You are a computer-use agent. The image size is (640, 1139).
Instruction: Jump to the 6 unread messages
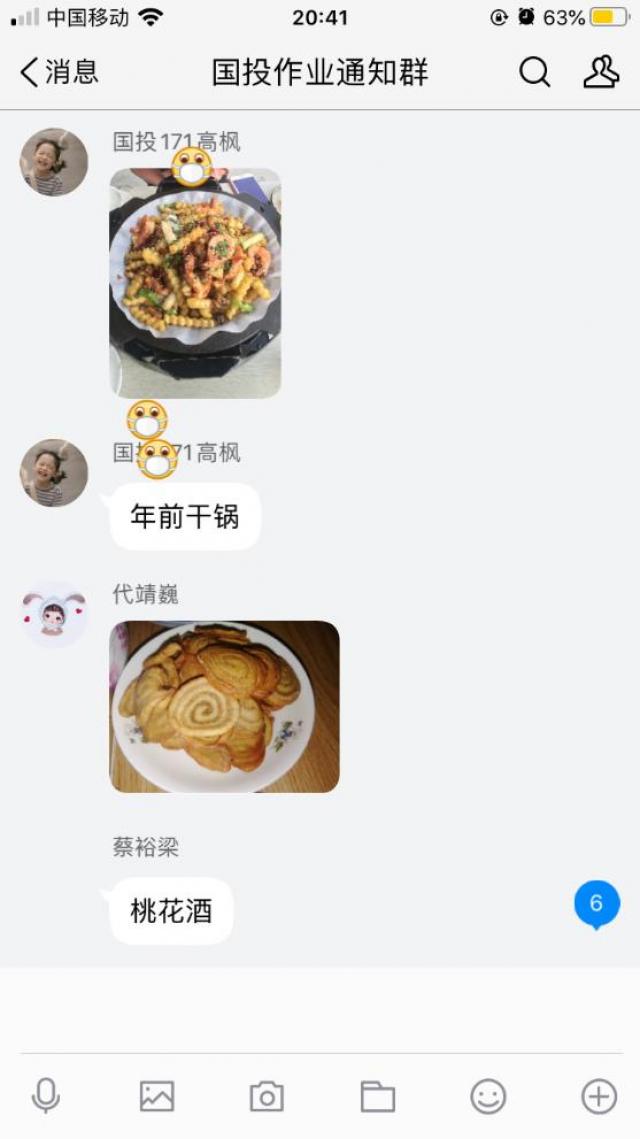click(x=596, y=905)
